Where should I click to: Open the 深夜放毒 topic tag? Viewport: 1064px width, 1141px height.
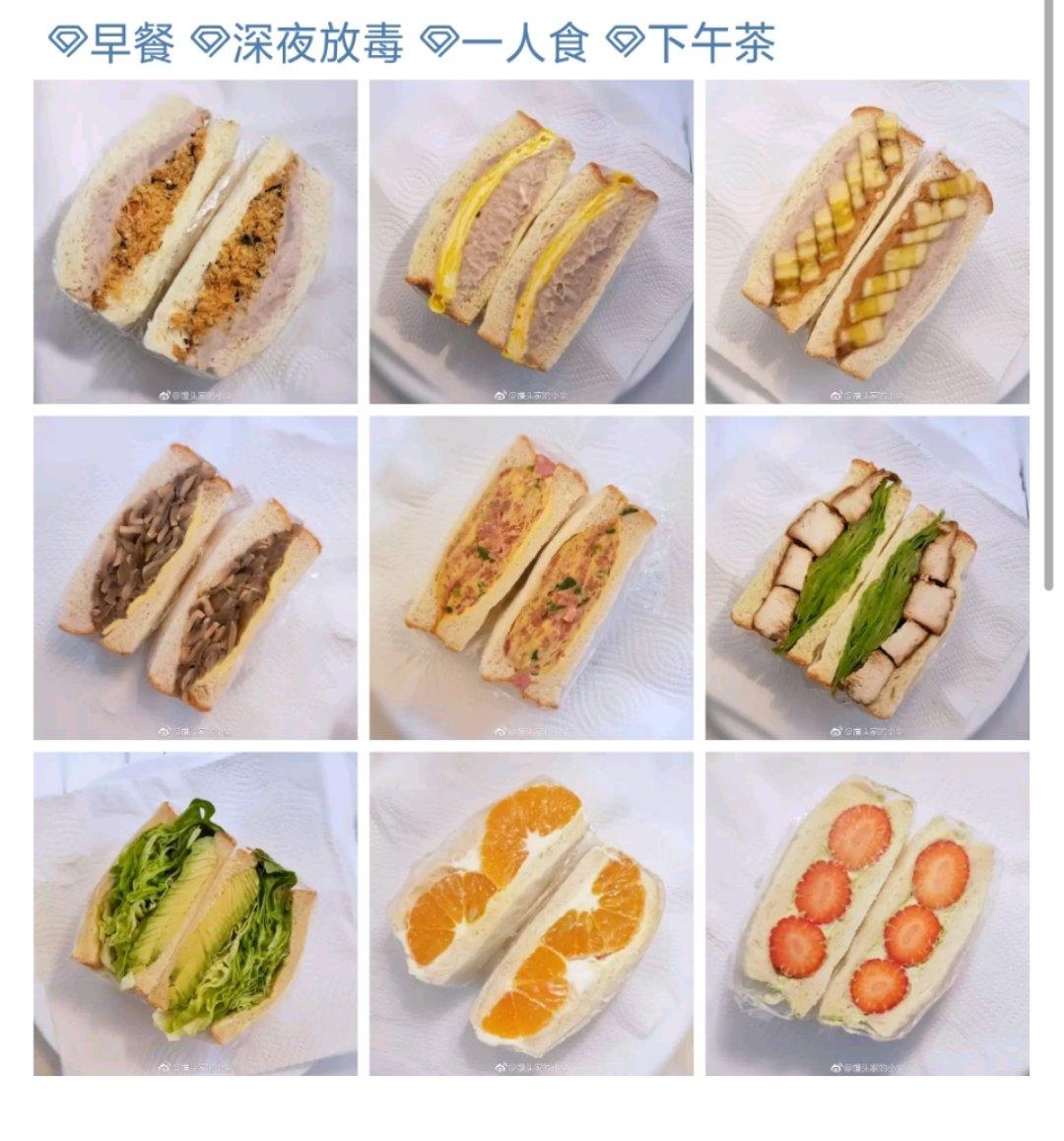pyautogui.click(x=297, y=43)
